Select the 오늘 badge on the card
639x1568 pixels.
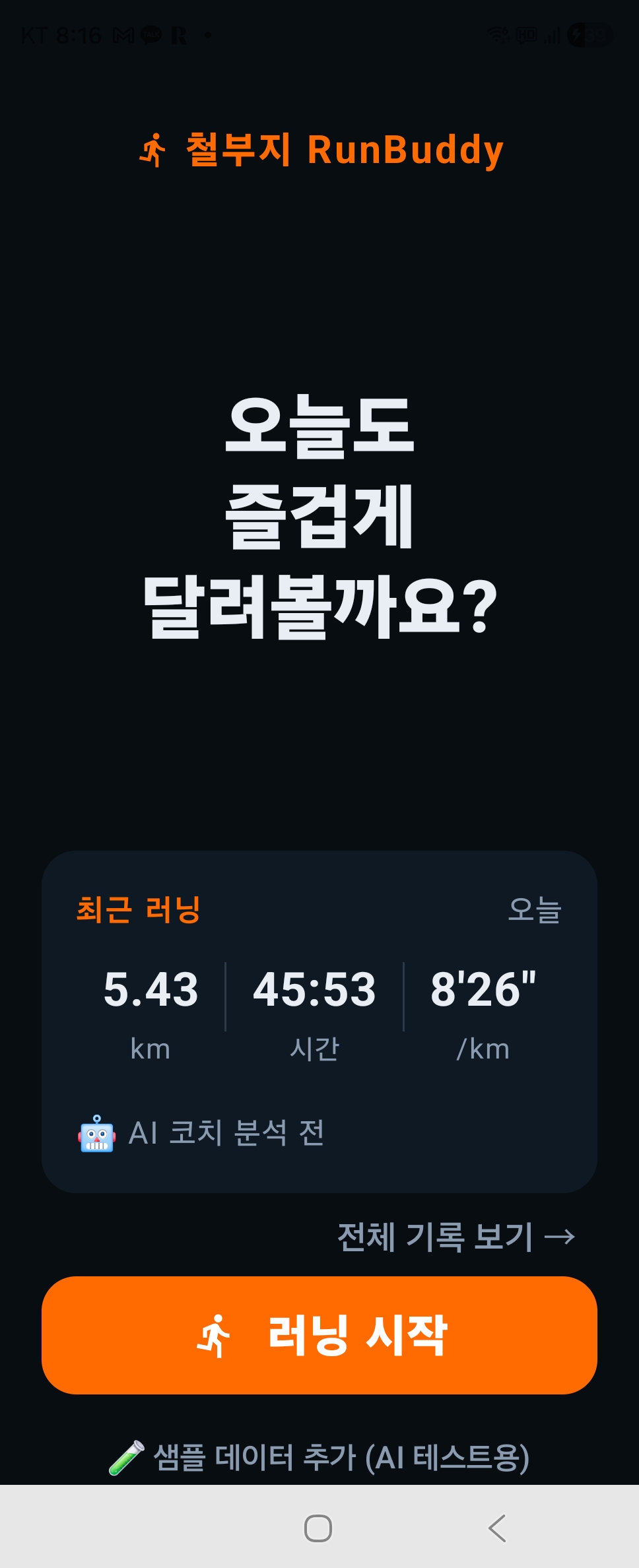click(x=535, y=909)
